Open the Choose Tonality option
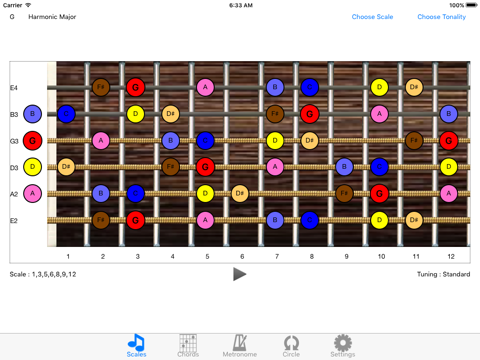Image resolution: width=480 pixels, height=360 pixels. [442, 17]
